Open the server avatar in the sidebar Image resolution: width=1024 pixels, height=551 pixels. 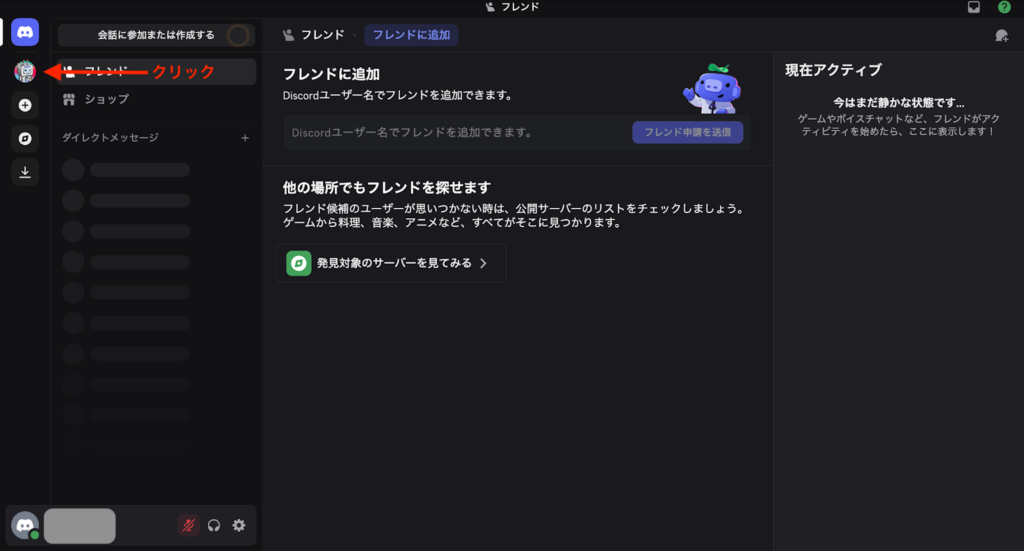(25, 71)
